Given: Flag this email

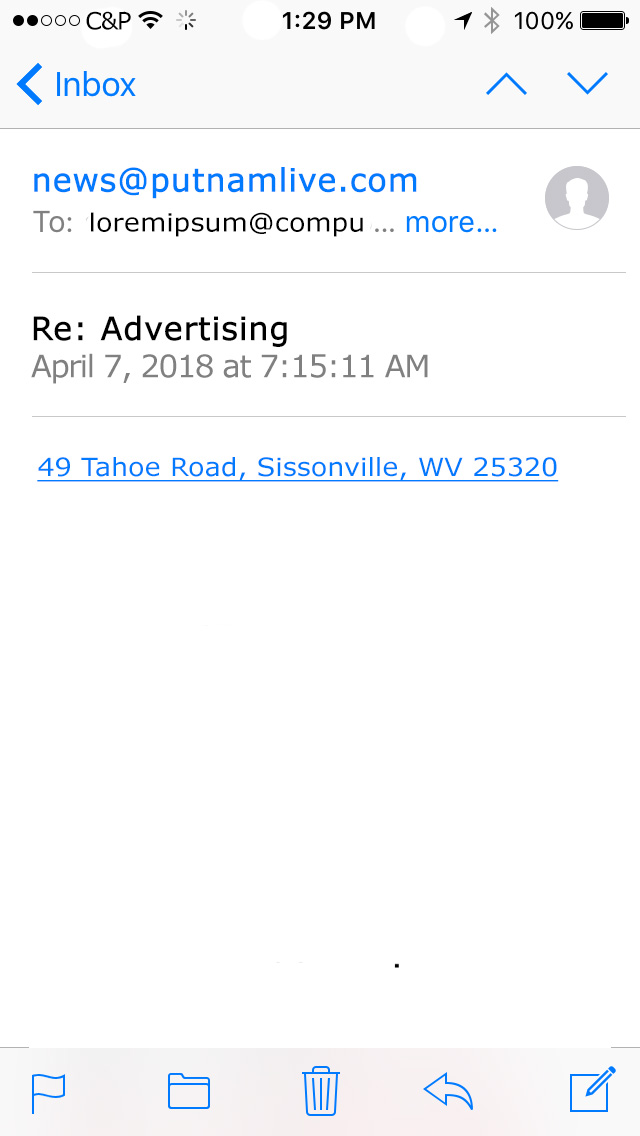Looking at the screenshot, I should coord(49,1093).
